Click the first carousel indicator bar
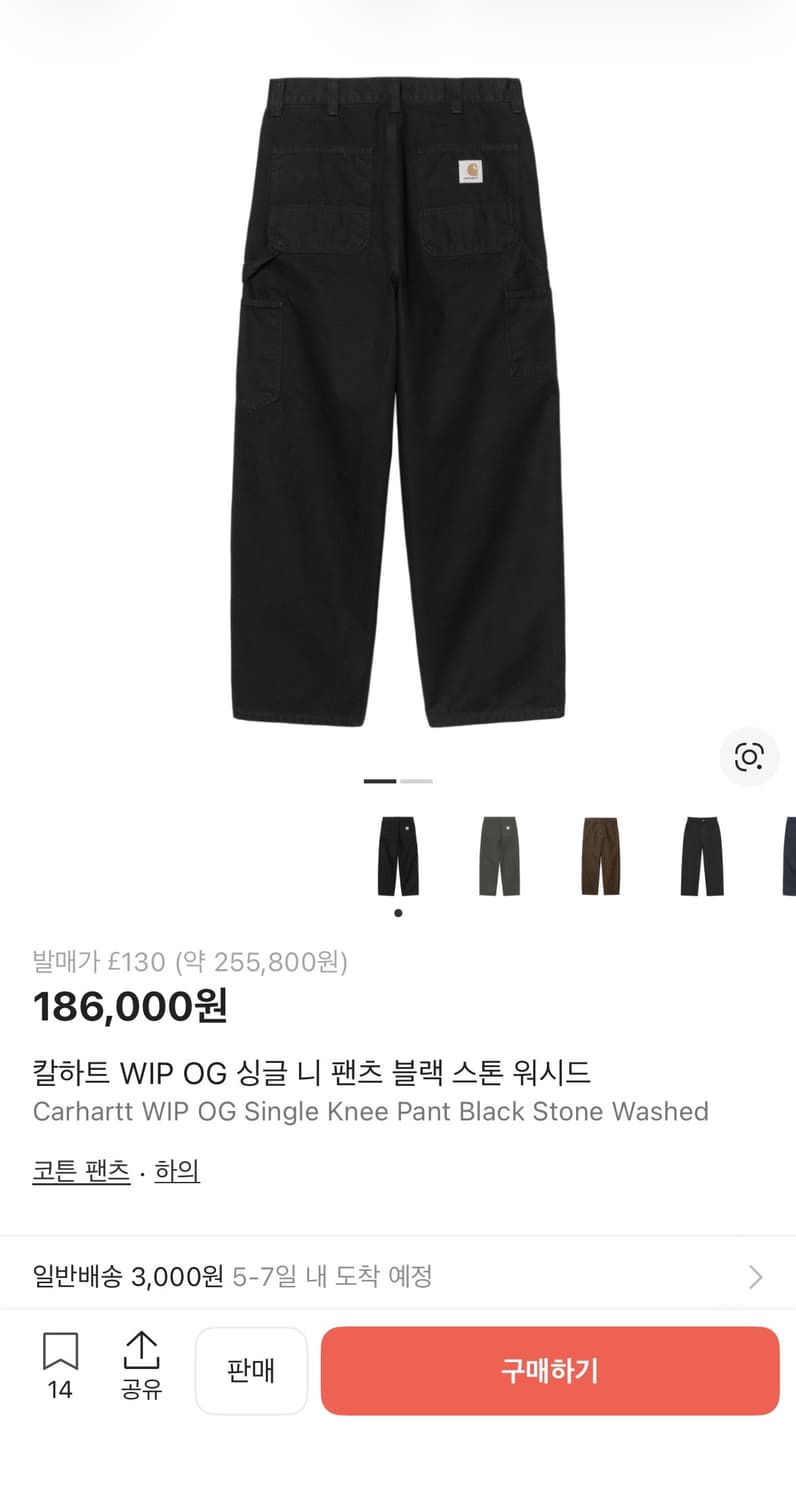The height and width of the screenshot is (1500, 796). tap(381, 781)
